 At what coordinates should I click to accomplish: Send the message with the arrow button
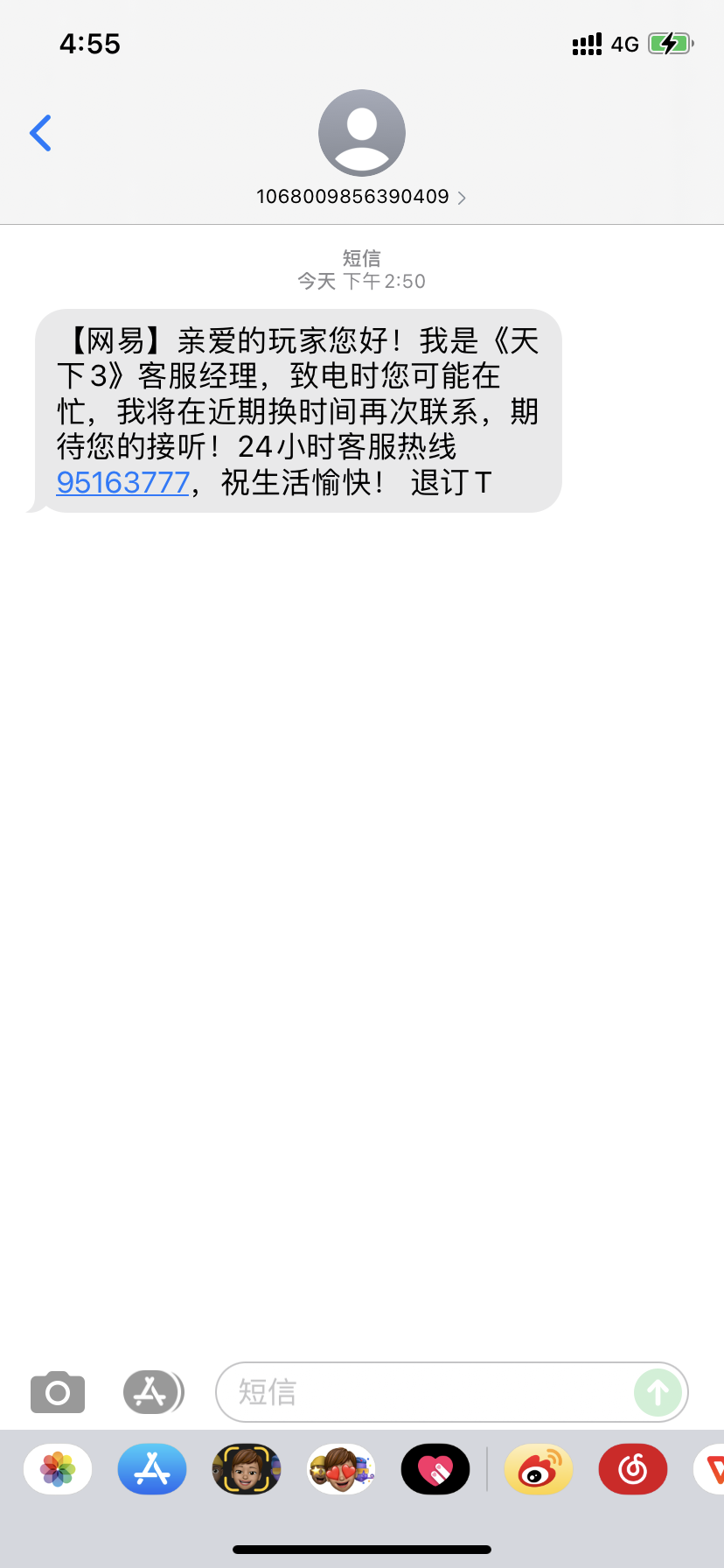click(658, 1392)
